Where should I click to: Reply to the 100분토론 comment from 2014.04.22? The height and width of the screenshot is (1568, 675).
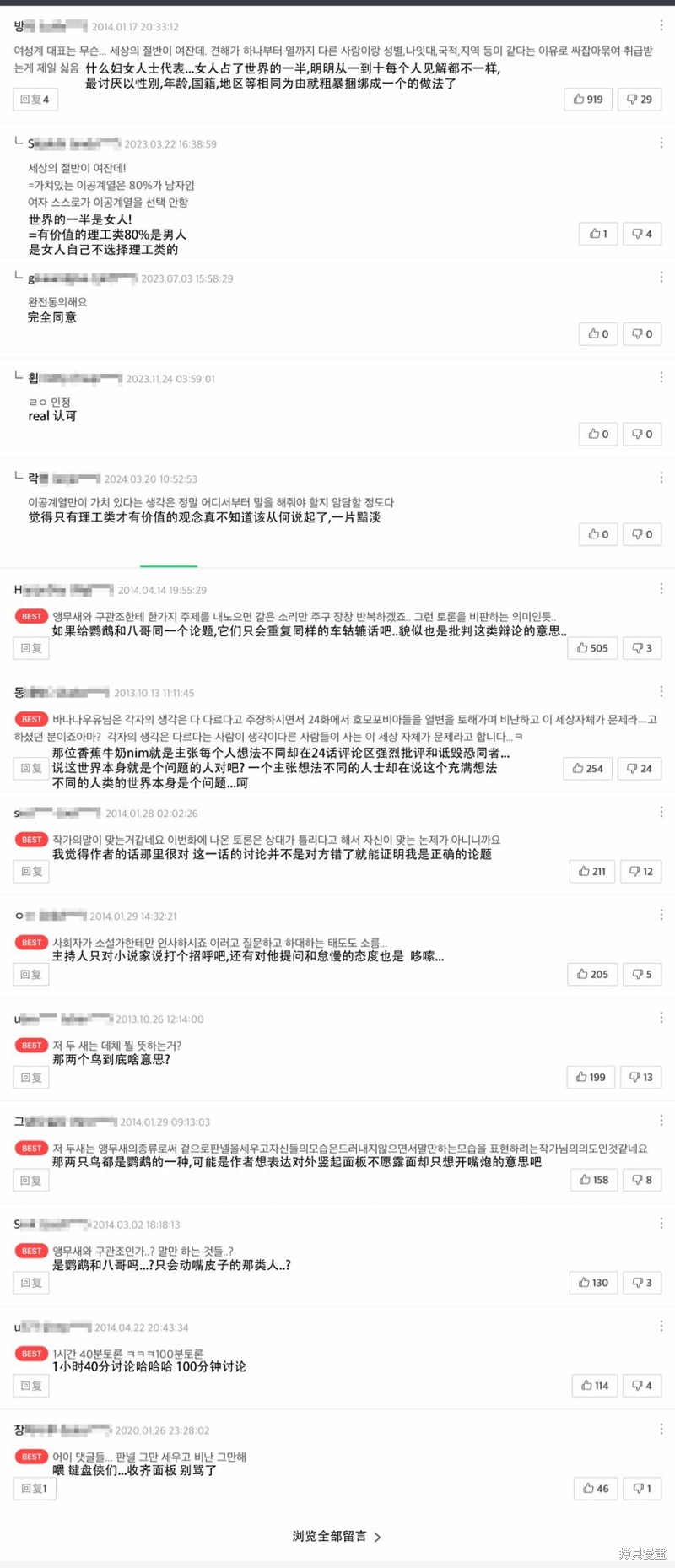pos(31,1386)
